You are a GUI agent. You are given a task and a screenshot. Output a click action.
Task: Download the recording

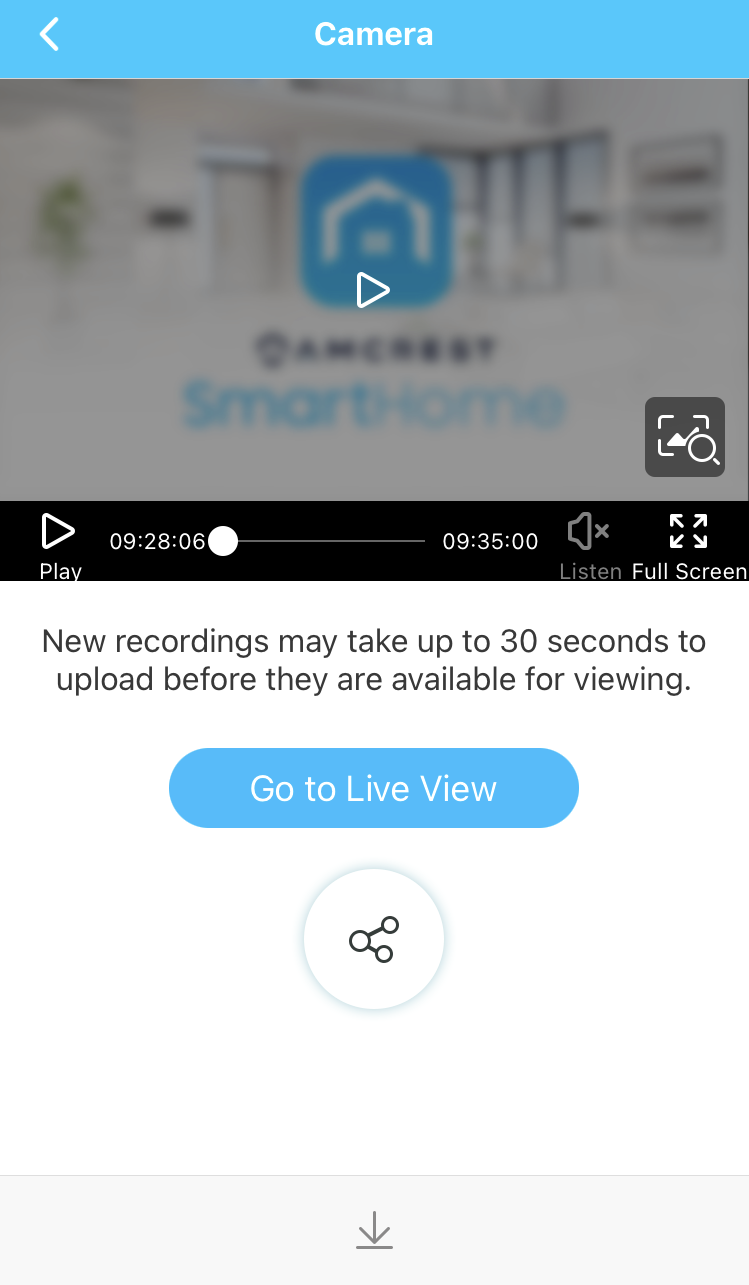pyautogui.click(x=374, y=1230)
